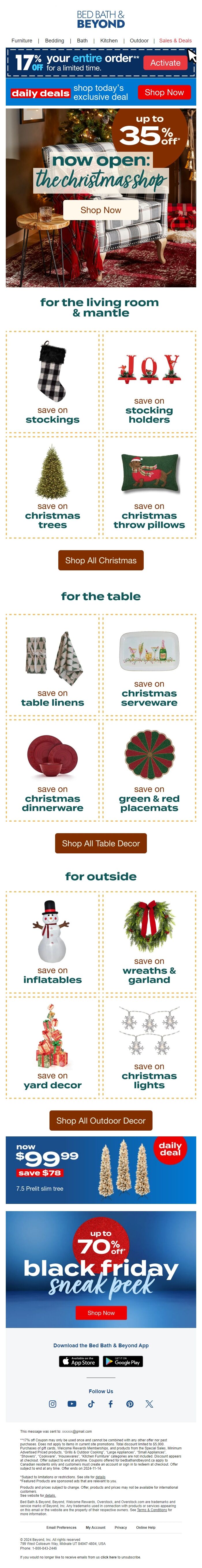
Task: Open the Email Preferences link
Action: click(x=61, y=1527)
